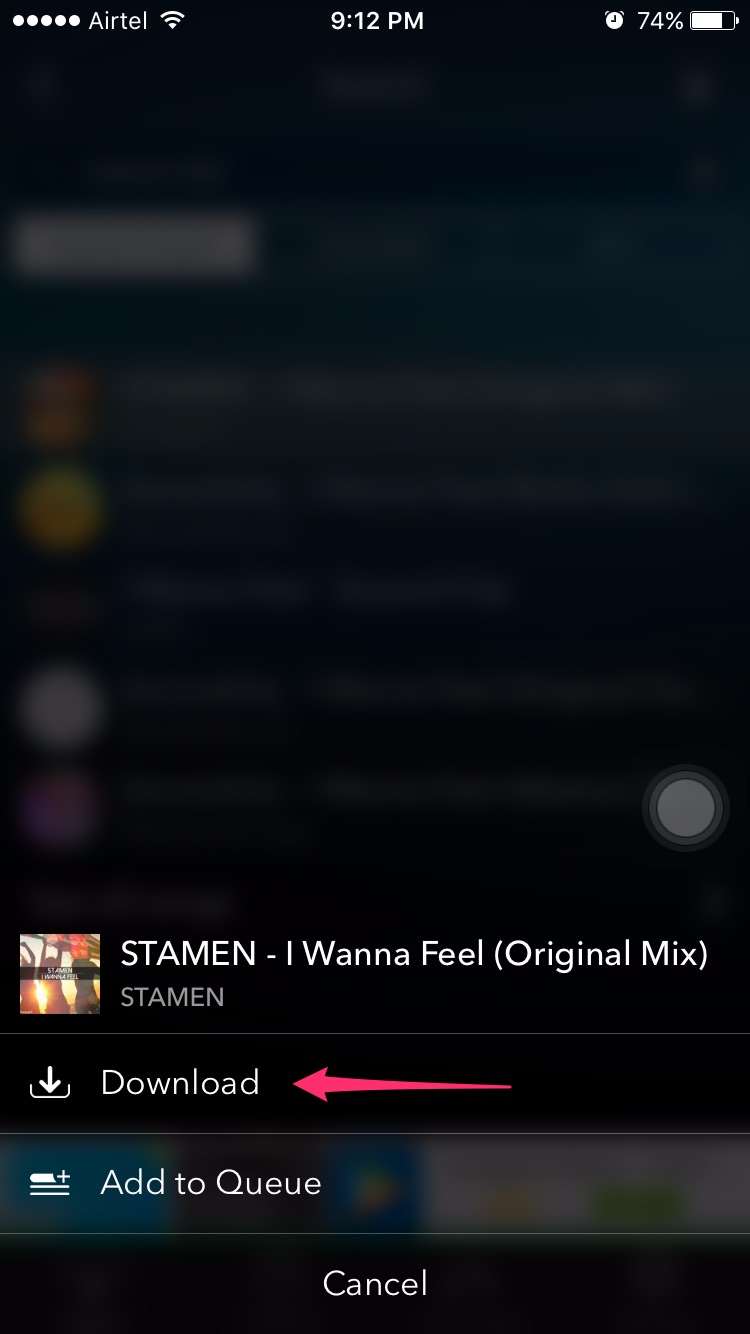750x1334 pixels.
Task: Add the song to Queue
Action: [210, 1183]
